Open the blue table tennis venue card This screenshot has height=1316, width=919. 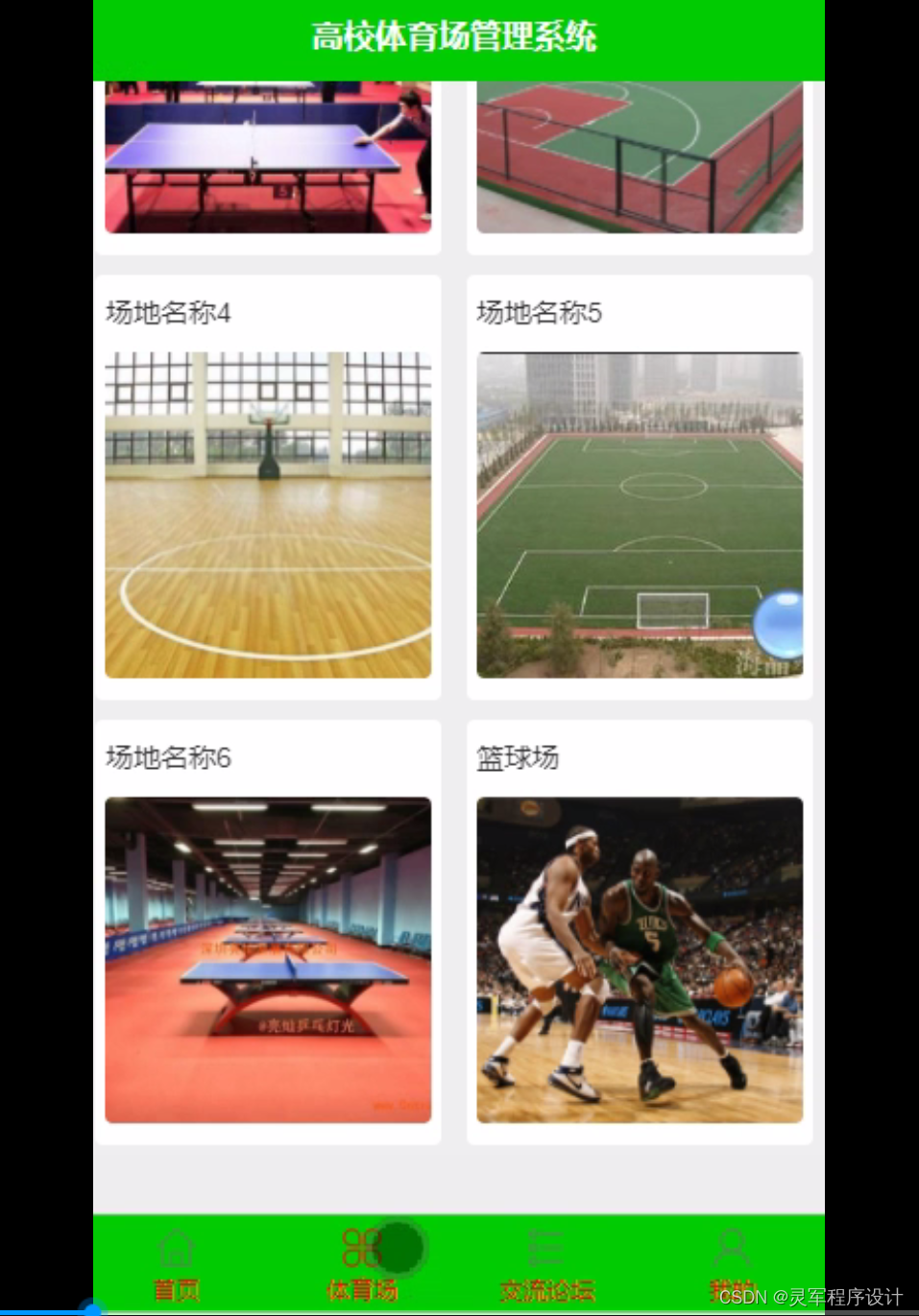(x=267, y=158)
